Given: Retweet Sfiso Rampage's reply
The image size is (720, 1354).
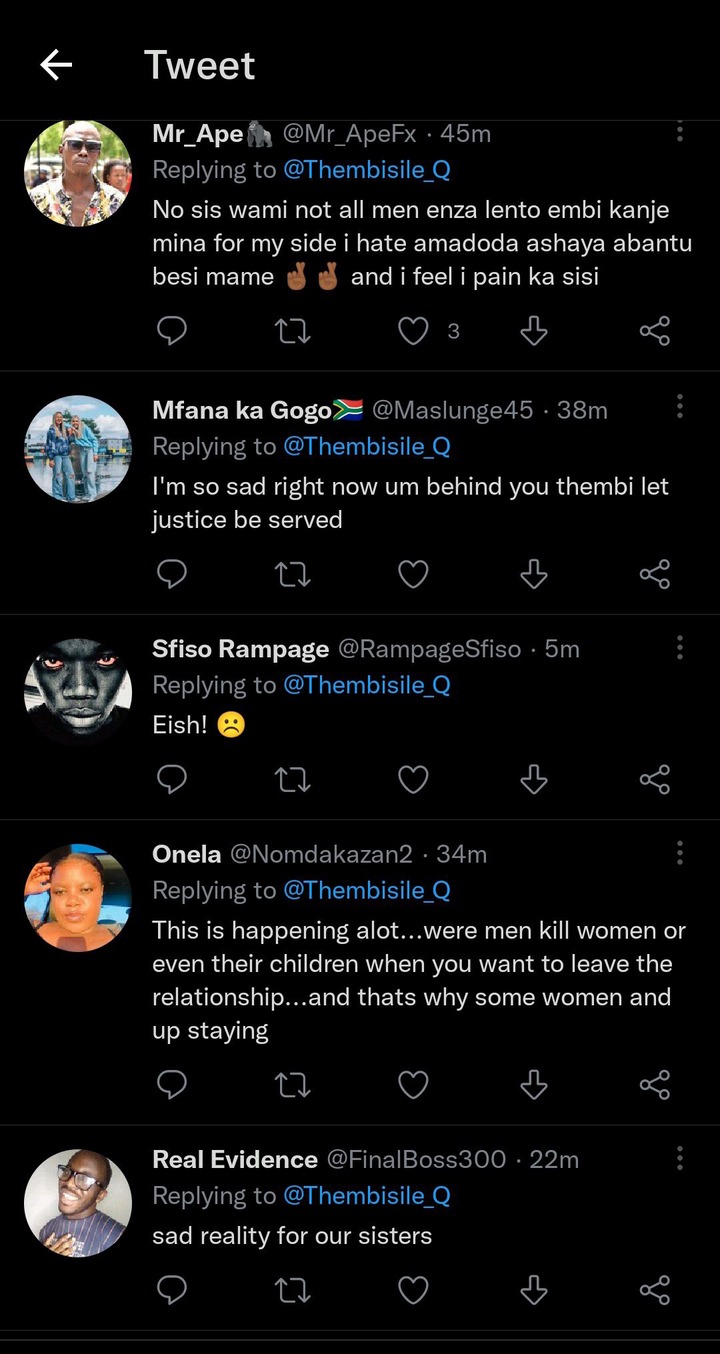Looking at the screenshot, I should [x=293, y=779].
